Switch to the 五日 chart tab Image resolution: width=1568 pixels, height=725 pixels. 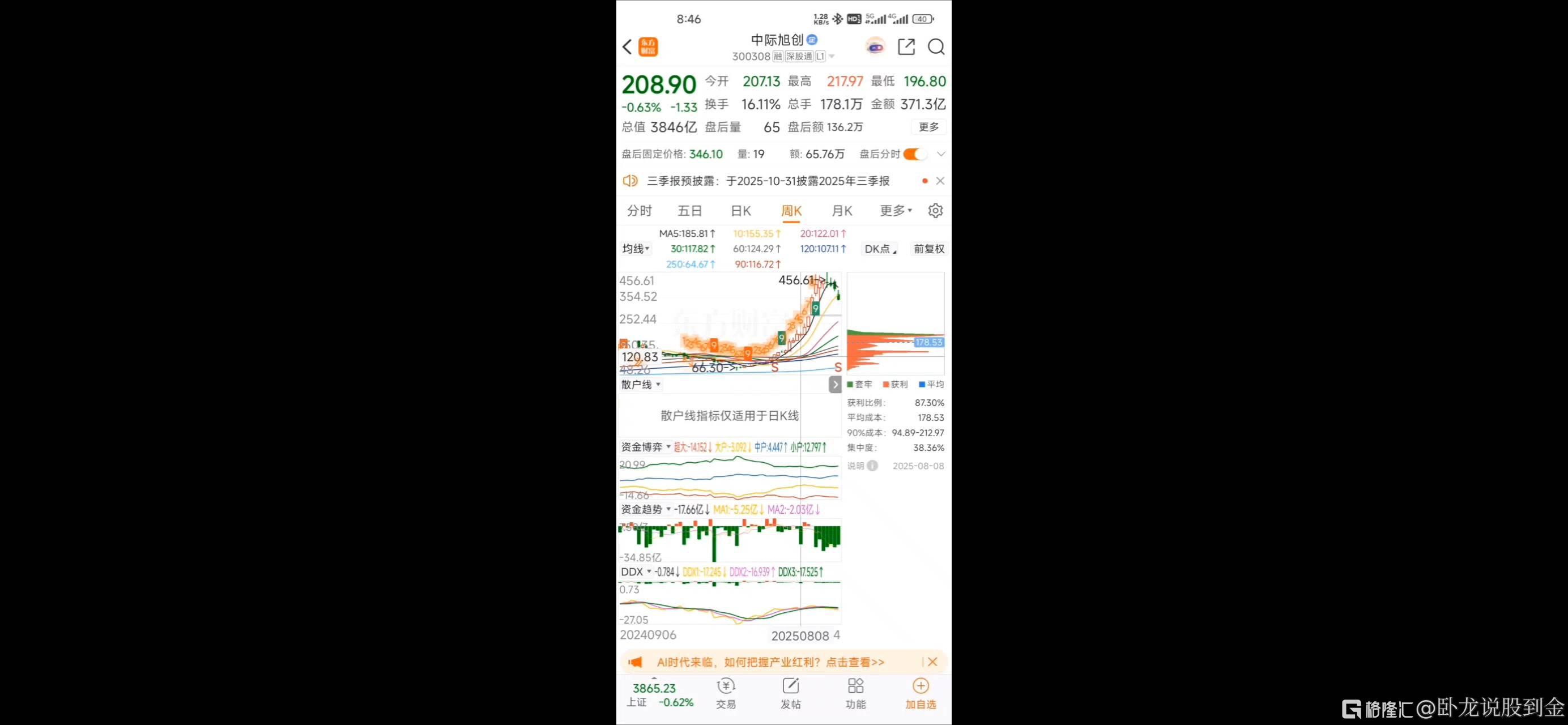point(689,211)
